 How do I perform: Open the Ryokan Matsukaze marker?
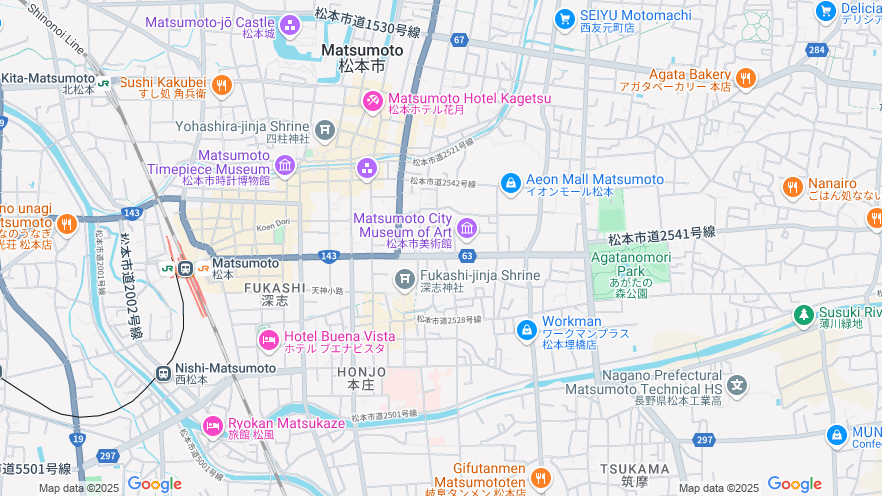[213, 426]
